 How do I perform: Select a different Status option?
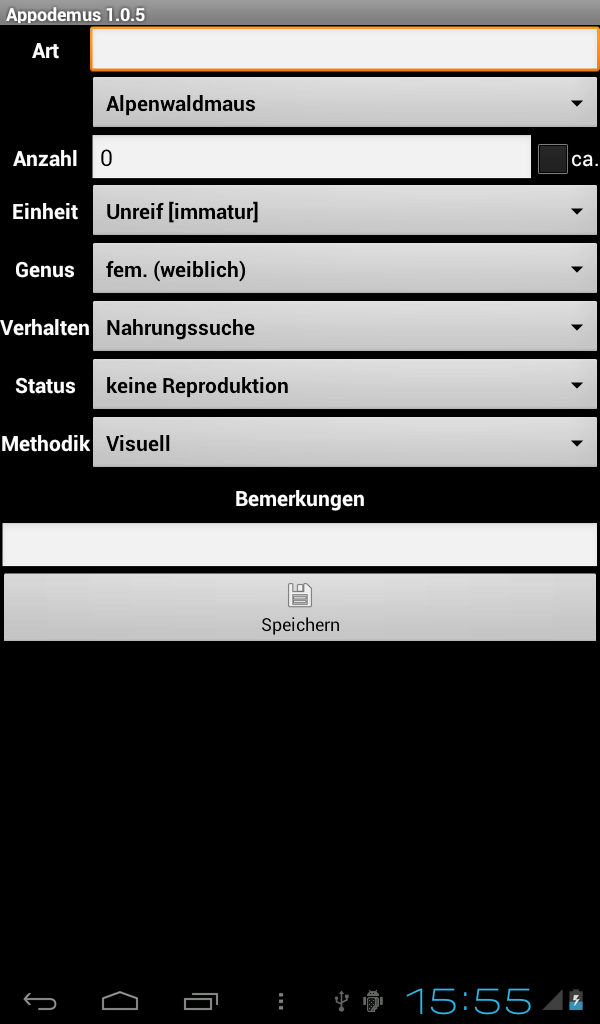[345, 385]
